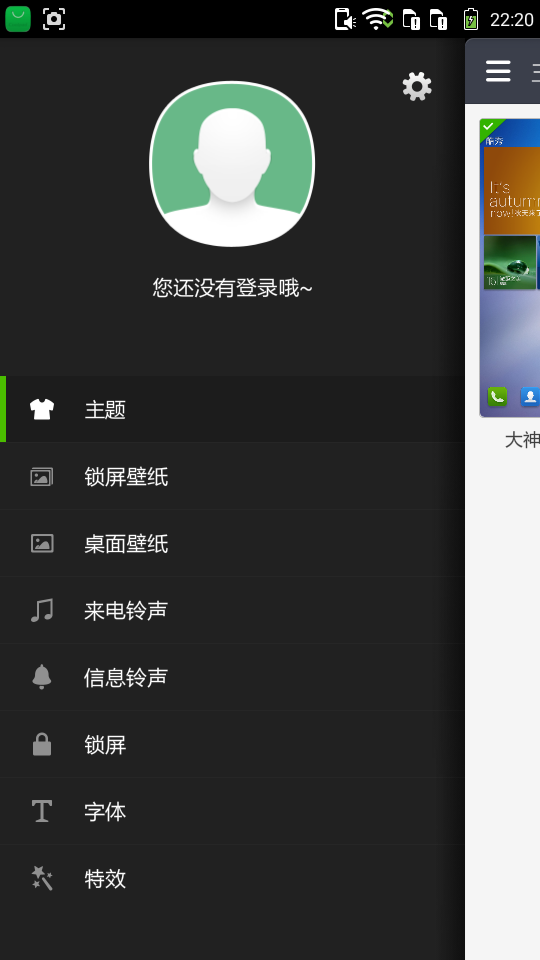The height and width of the screenshot is (960, 540).
Task: Choose 信息铃声 from the menu
Action: [233, 677]
